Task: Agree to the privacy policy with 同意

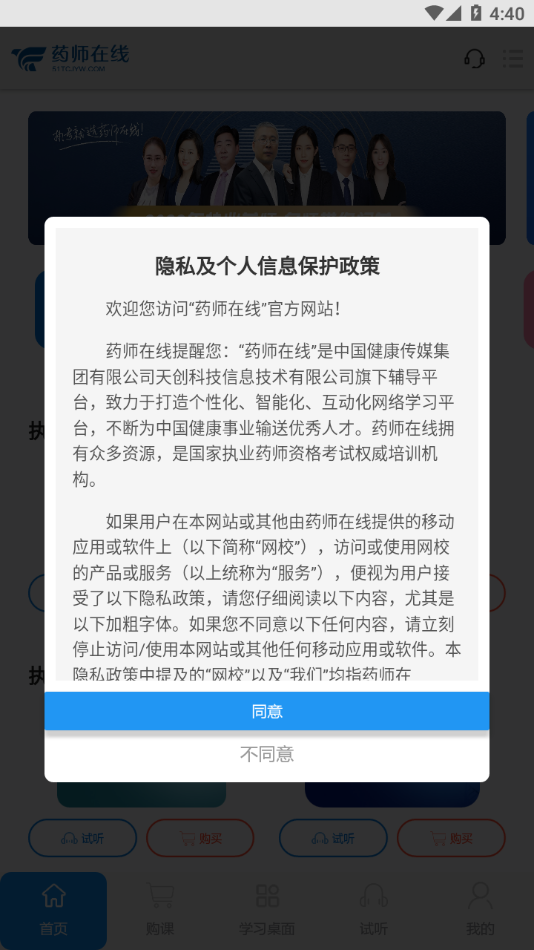Action: point(267,711)
